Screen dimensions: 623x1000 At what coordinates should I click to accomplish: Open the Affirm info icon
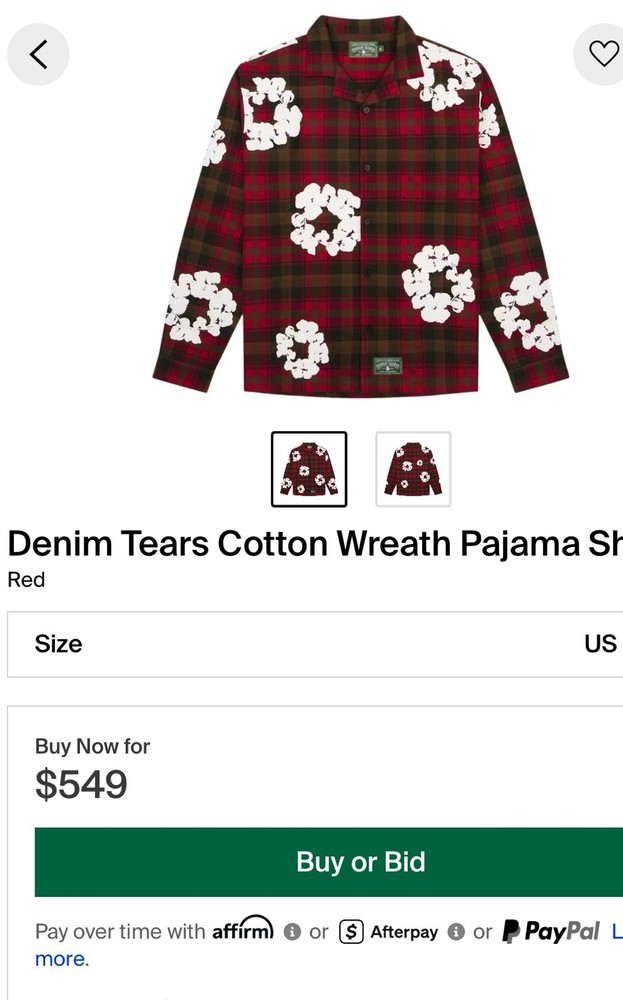point(292,932)
